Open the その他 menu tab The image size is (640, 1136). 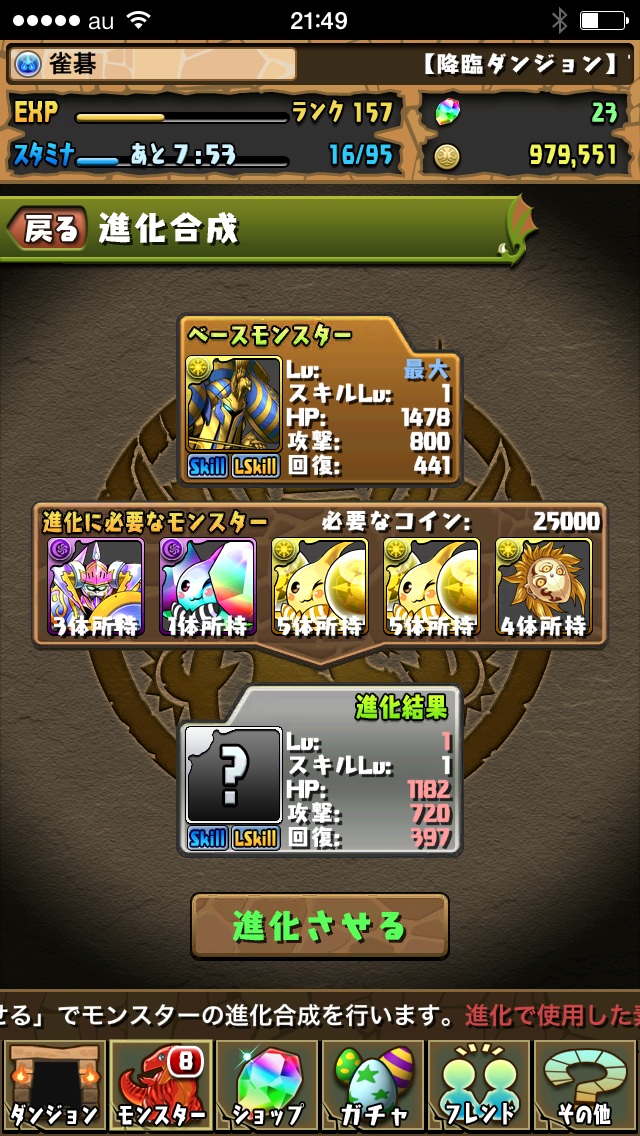click(x=586, y=1086)
